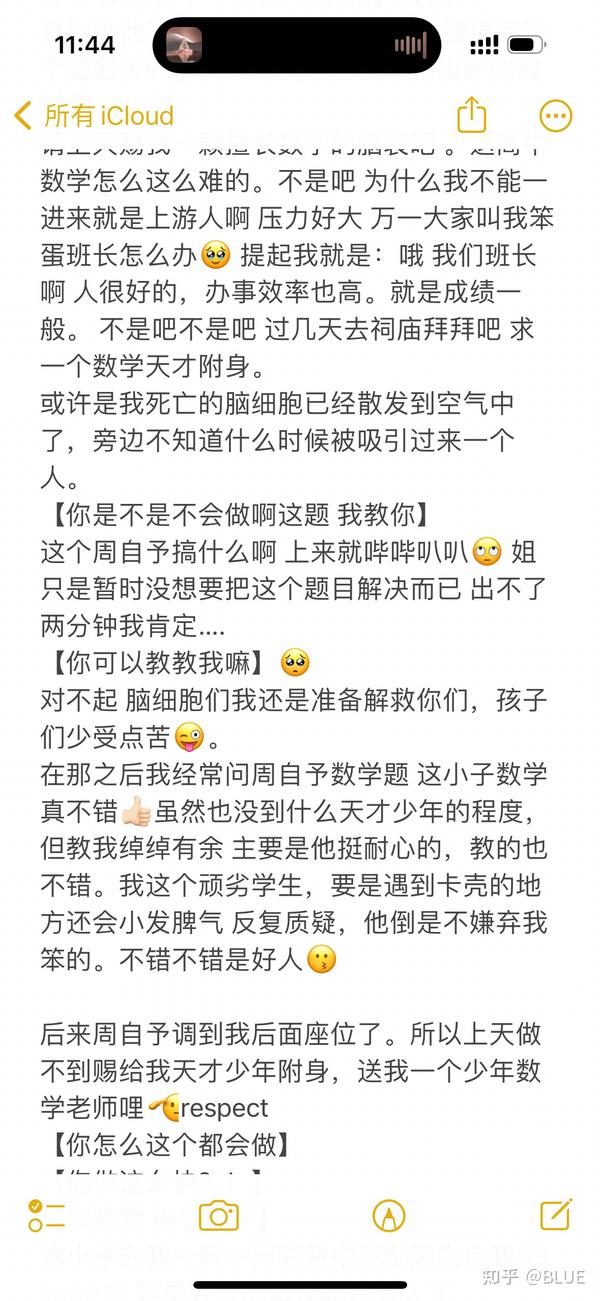The width and height of the screenshot is (600, 1301).
Task: Open the more options menu
Action: point(555,115)
